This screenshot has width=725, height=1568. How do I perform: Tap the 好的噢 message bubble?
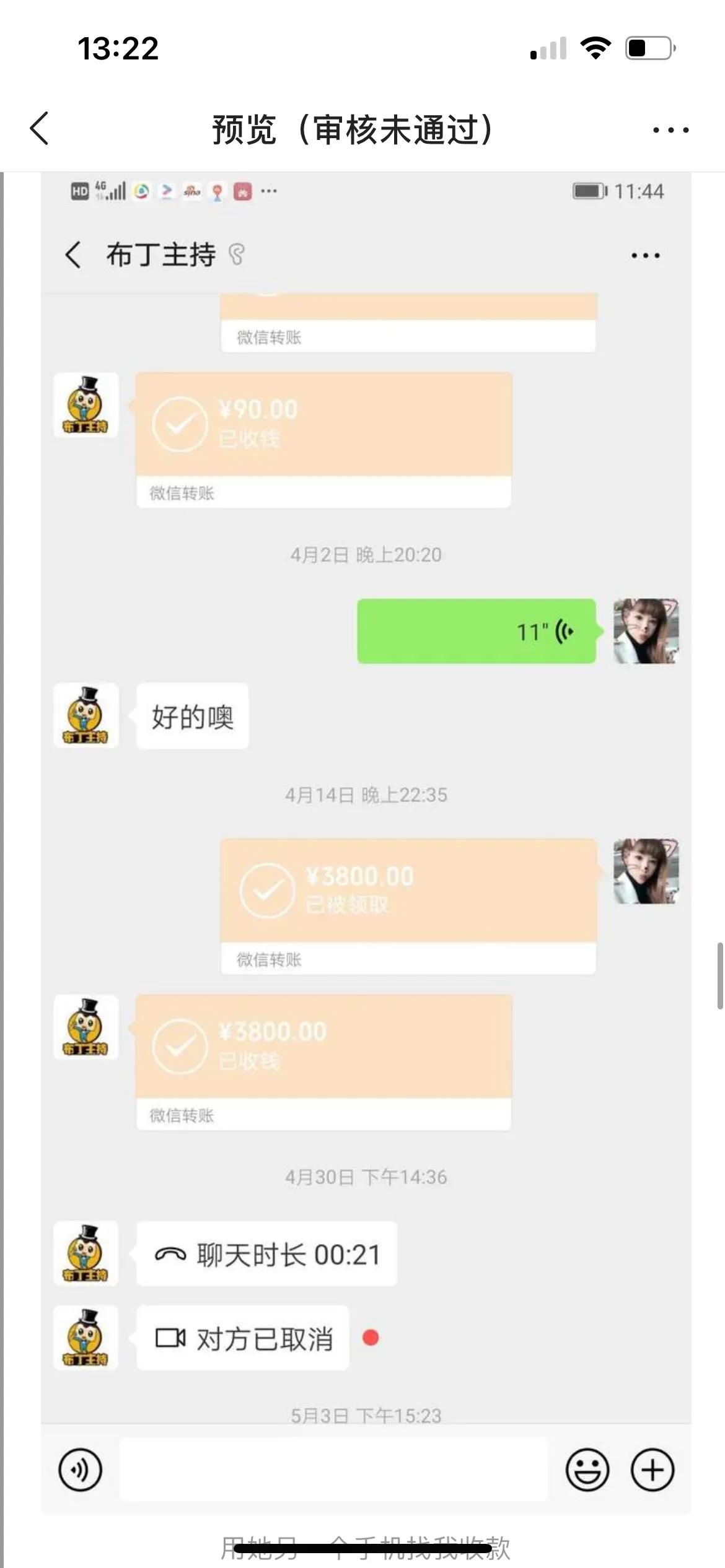click(192, 715)
